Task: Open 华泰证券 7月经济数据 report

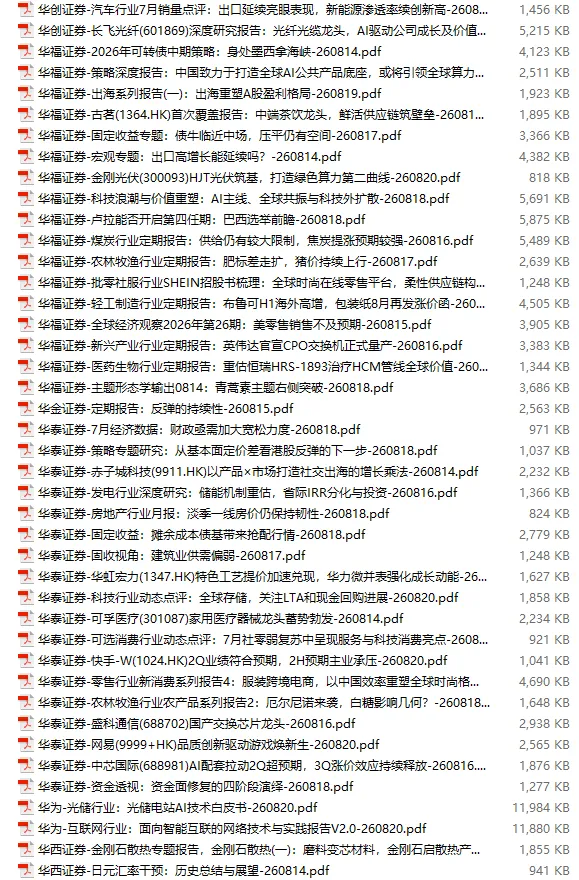Action: pos(199,430)
